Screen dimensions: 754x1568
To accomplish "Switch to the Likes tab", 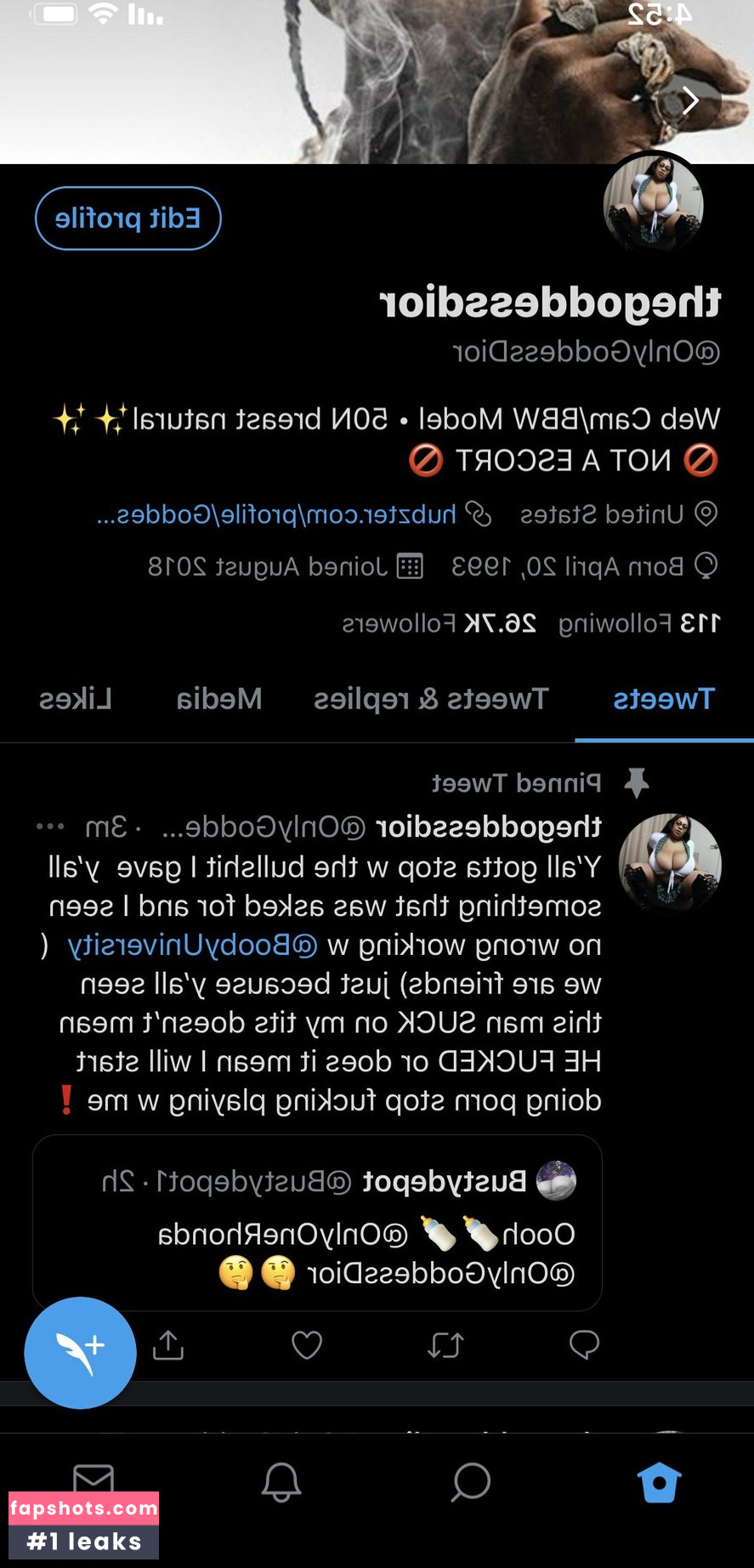I will (75, 699).
